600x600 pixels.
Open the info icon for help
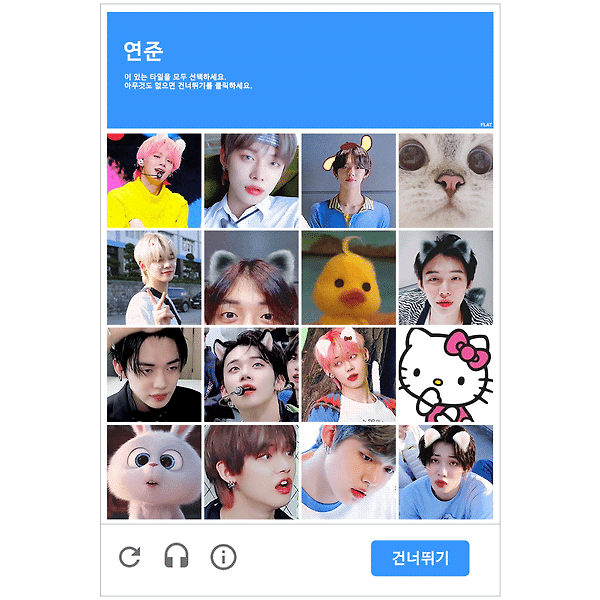tap(223, 557)
